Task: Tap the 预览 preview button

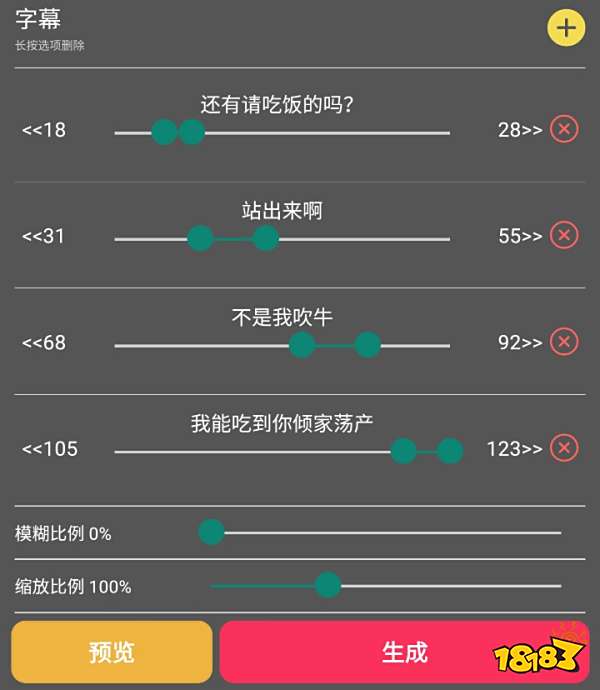Action: point(112,652)
